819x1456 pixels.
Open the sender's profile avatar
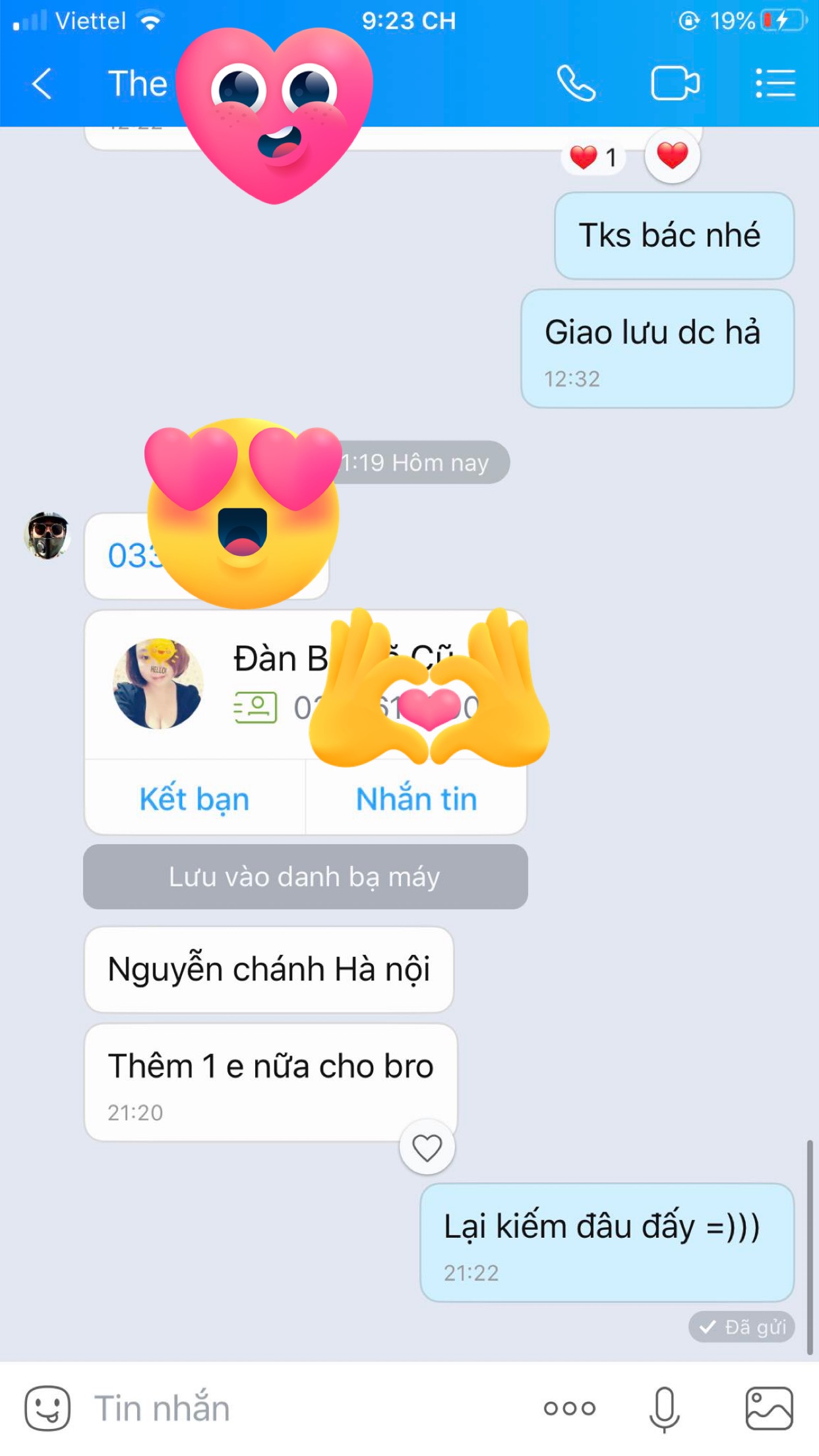click(47, 535)
